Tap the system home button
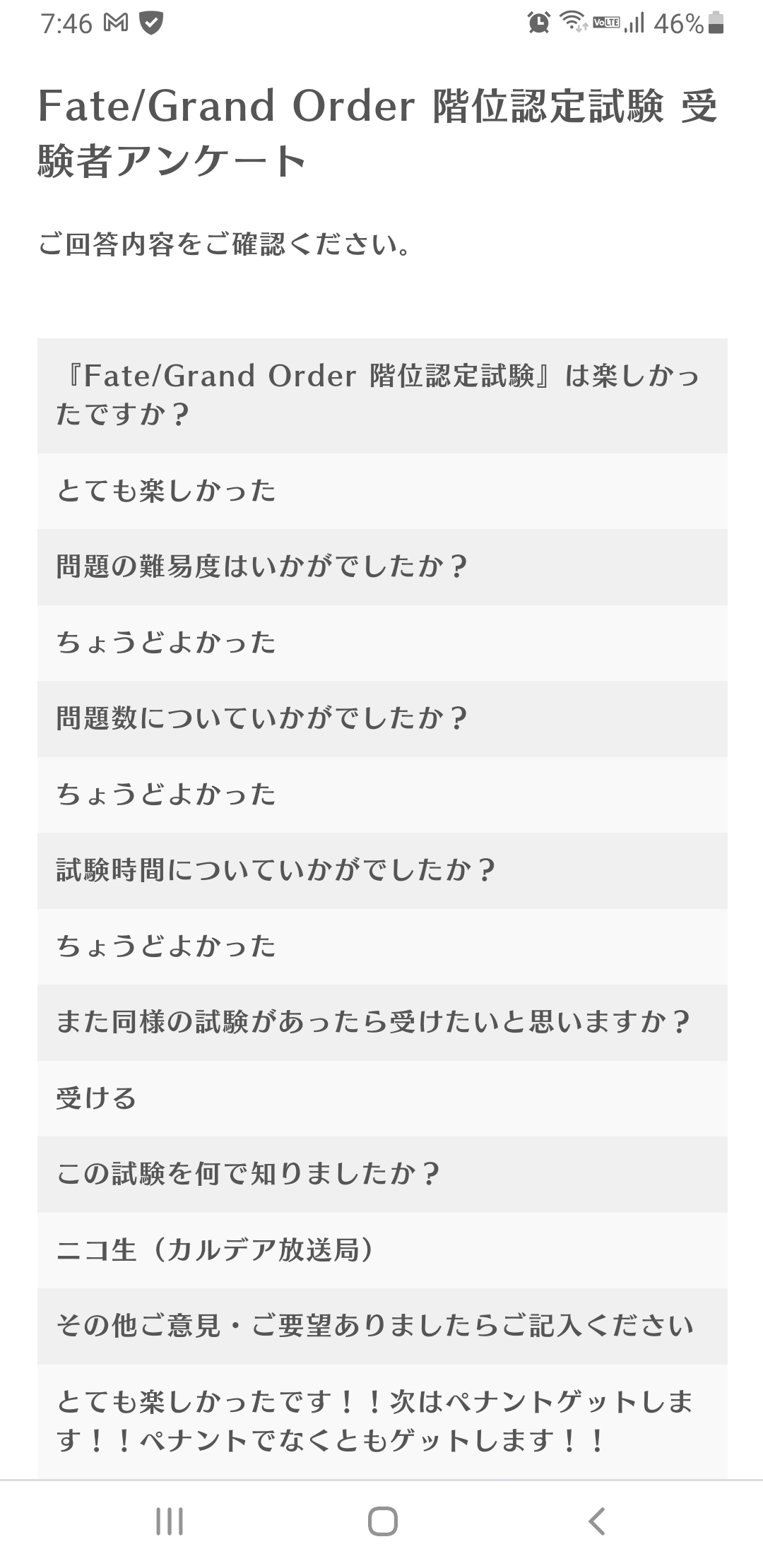Image resolution: width=763 pixels, height=1568 pixels. [x=382, y=1521]
